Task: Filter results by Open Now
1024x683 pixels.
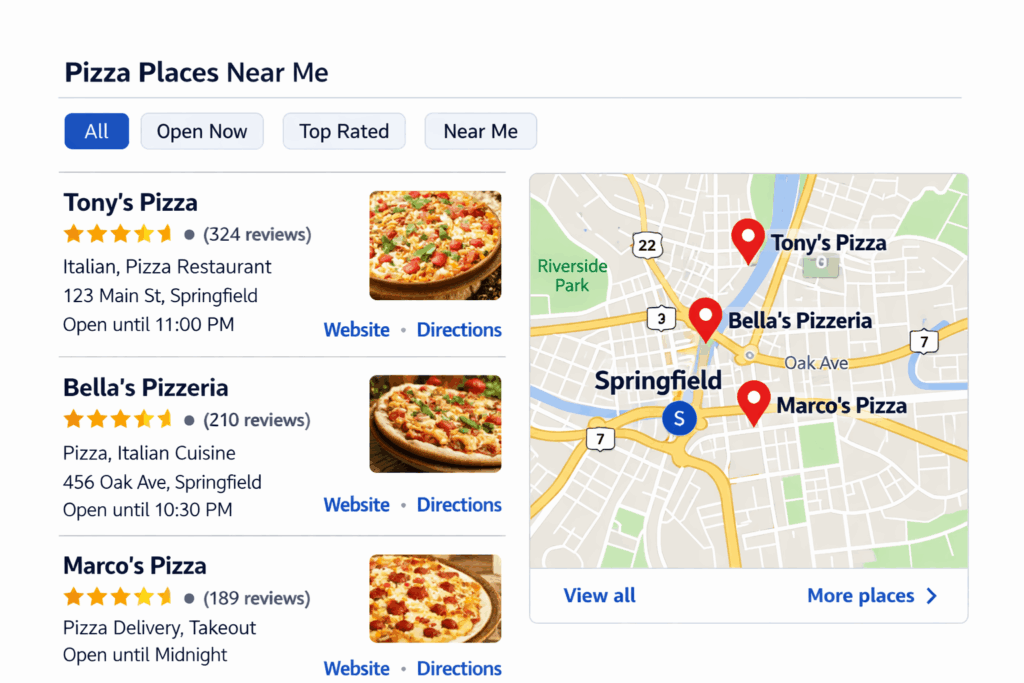Action: (x=202, y=132)
